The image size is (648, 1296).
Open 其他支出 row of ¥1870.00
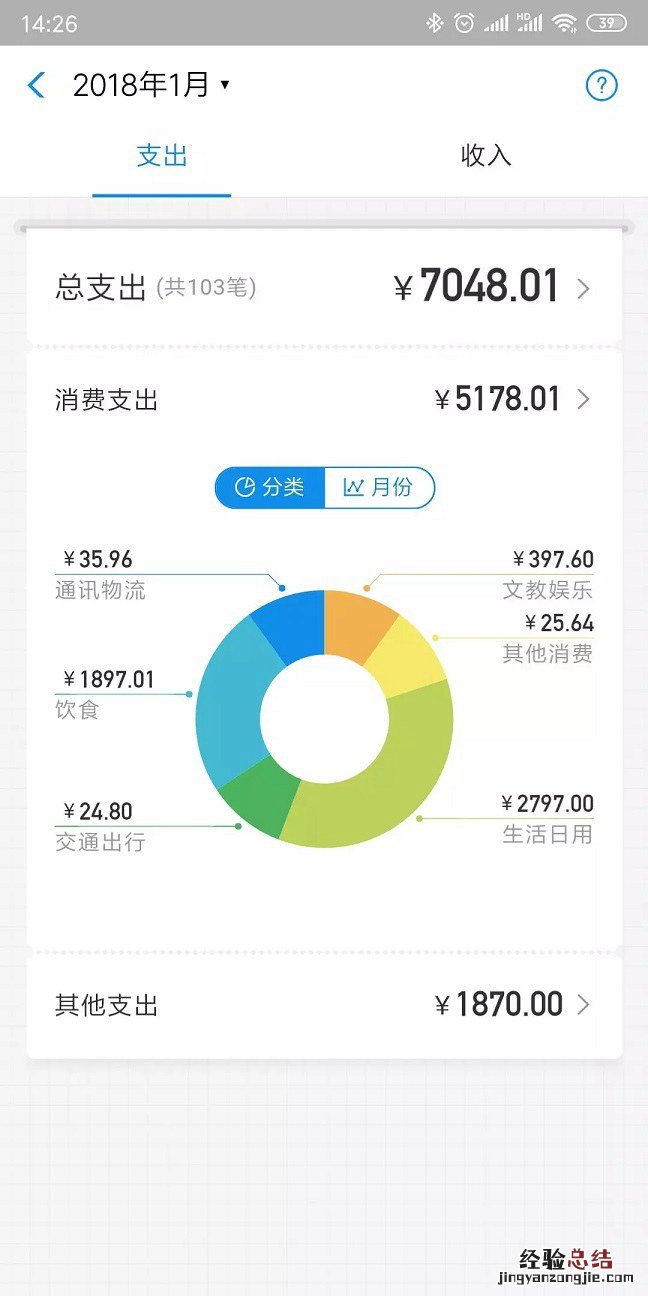(x=324, y=1005)
